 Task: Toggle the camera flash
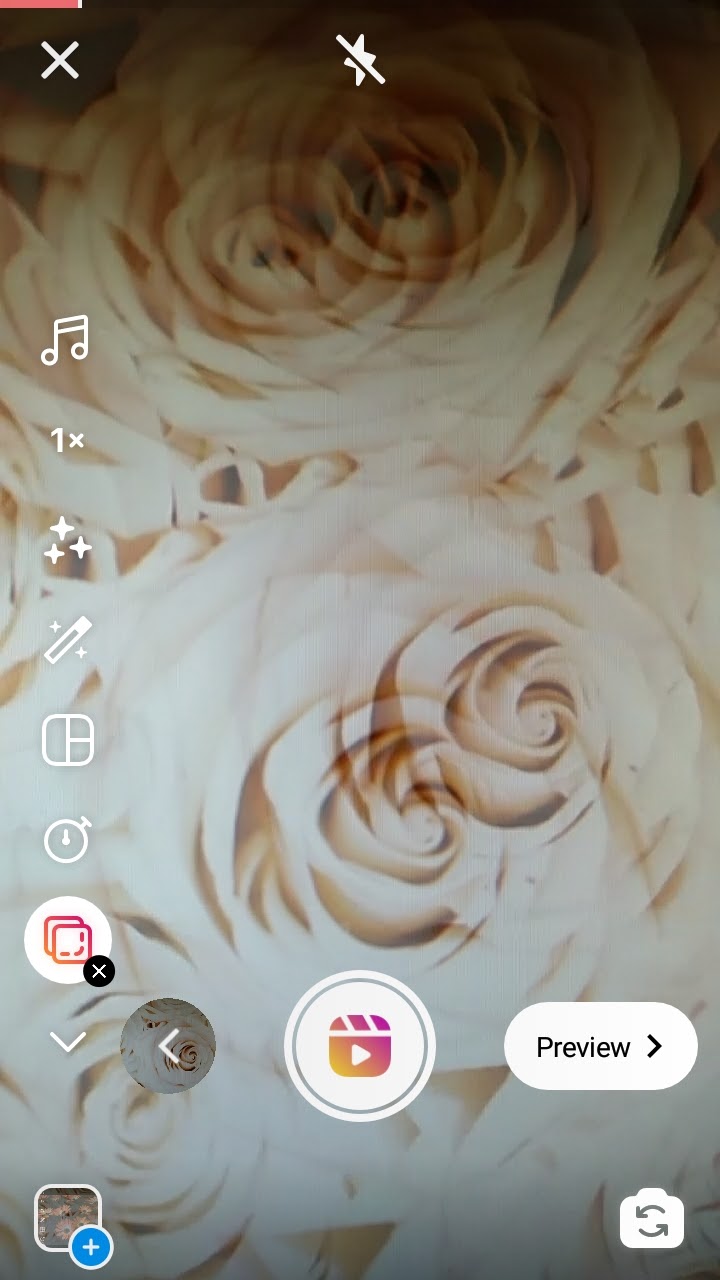tap(360, 60)
